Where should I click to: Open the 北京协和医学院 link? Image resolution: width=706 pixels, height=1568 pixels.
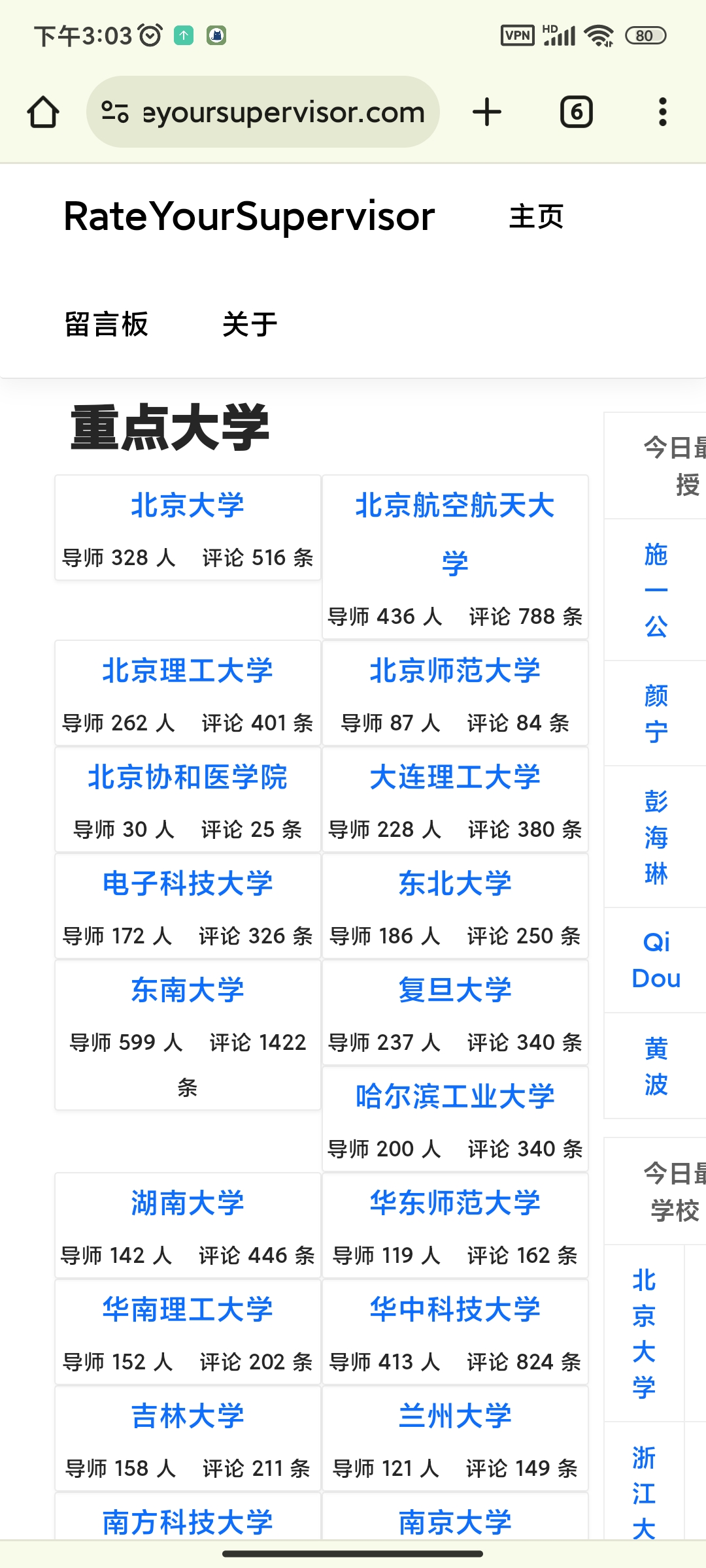pyautogui.click(x=188, y=777)
